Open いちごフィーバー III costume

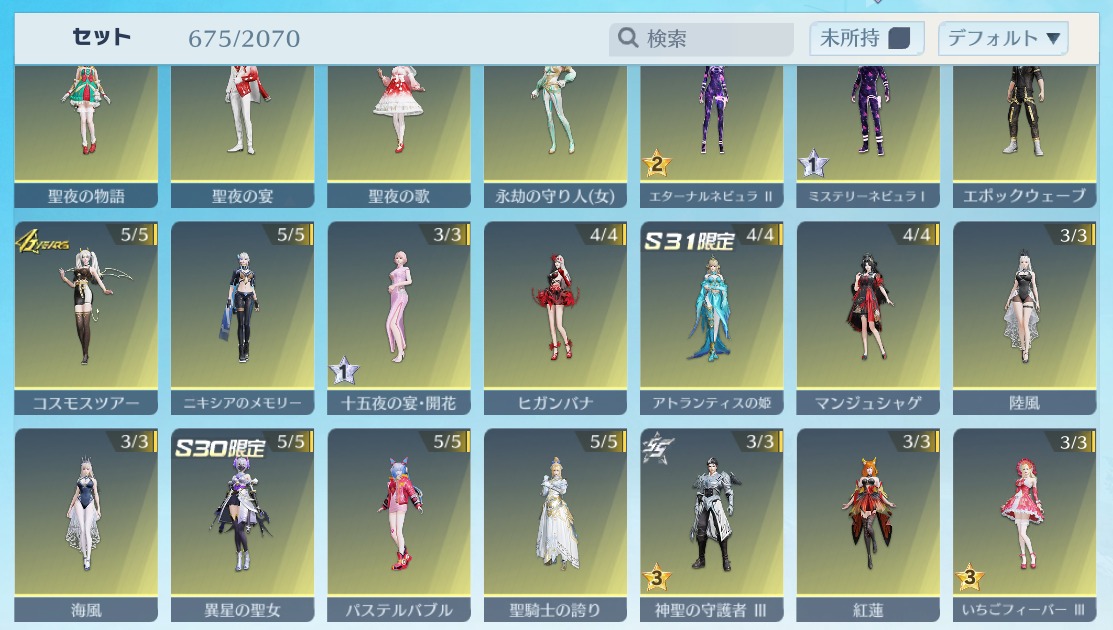click(1024, 520)
